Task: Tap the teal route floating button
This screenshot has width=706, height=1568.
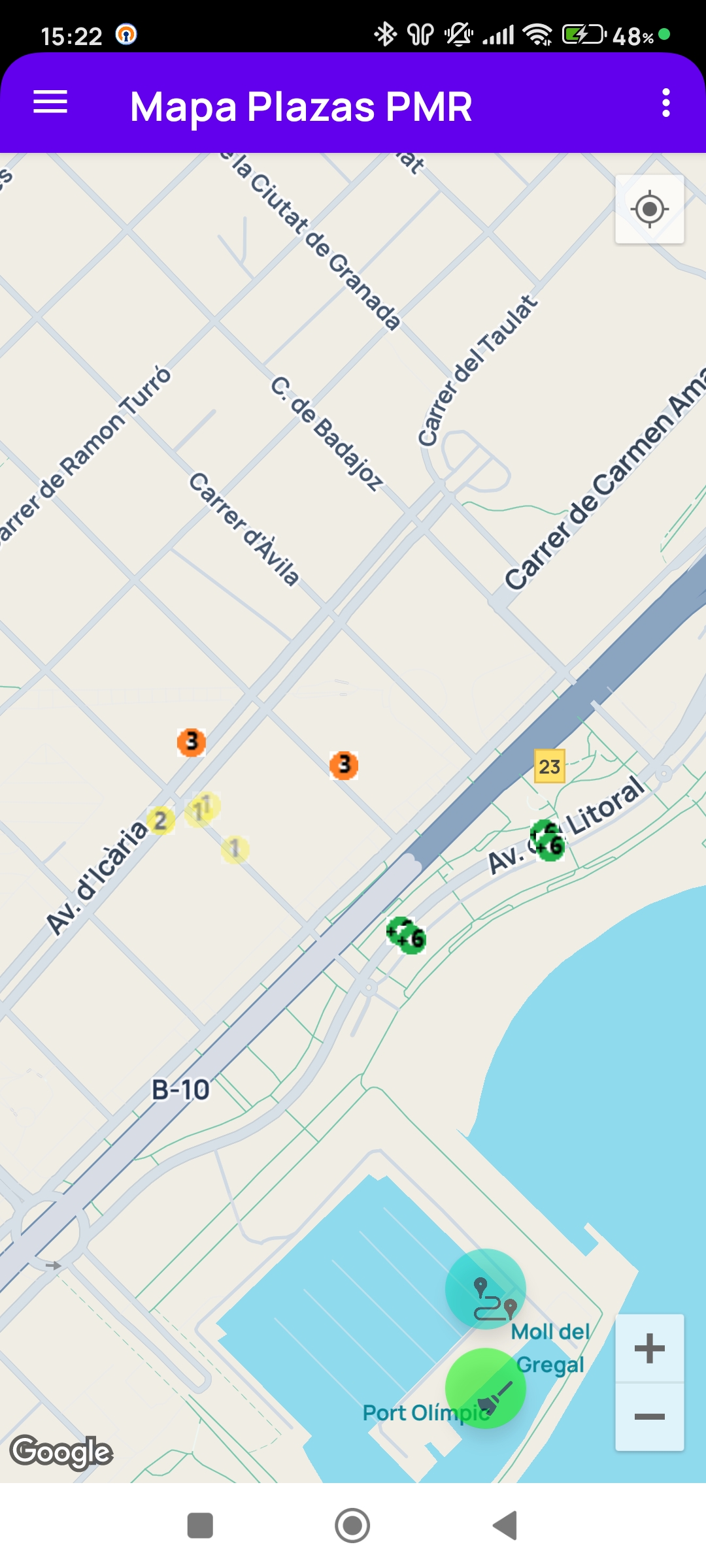Action: (x=485, y=1288)
